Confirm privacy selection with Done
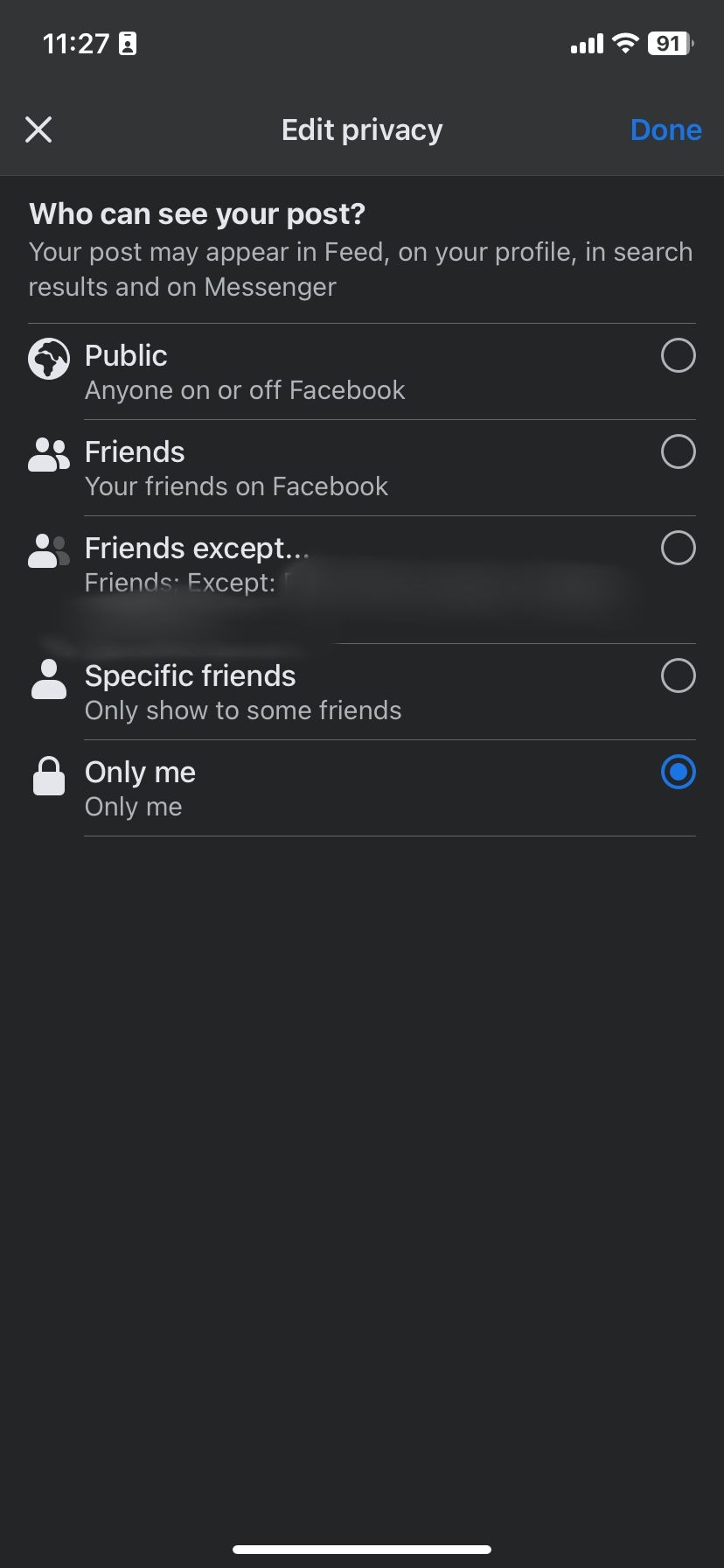724x1568 pixels. (665, 129)
